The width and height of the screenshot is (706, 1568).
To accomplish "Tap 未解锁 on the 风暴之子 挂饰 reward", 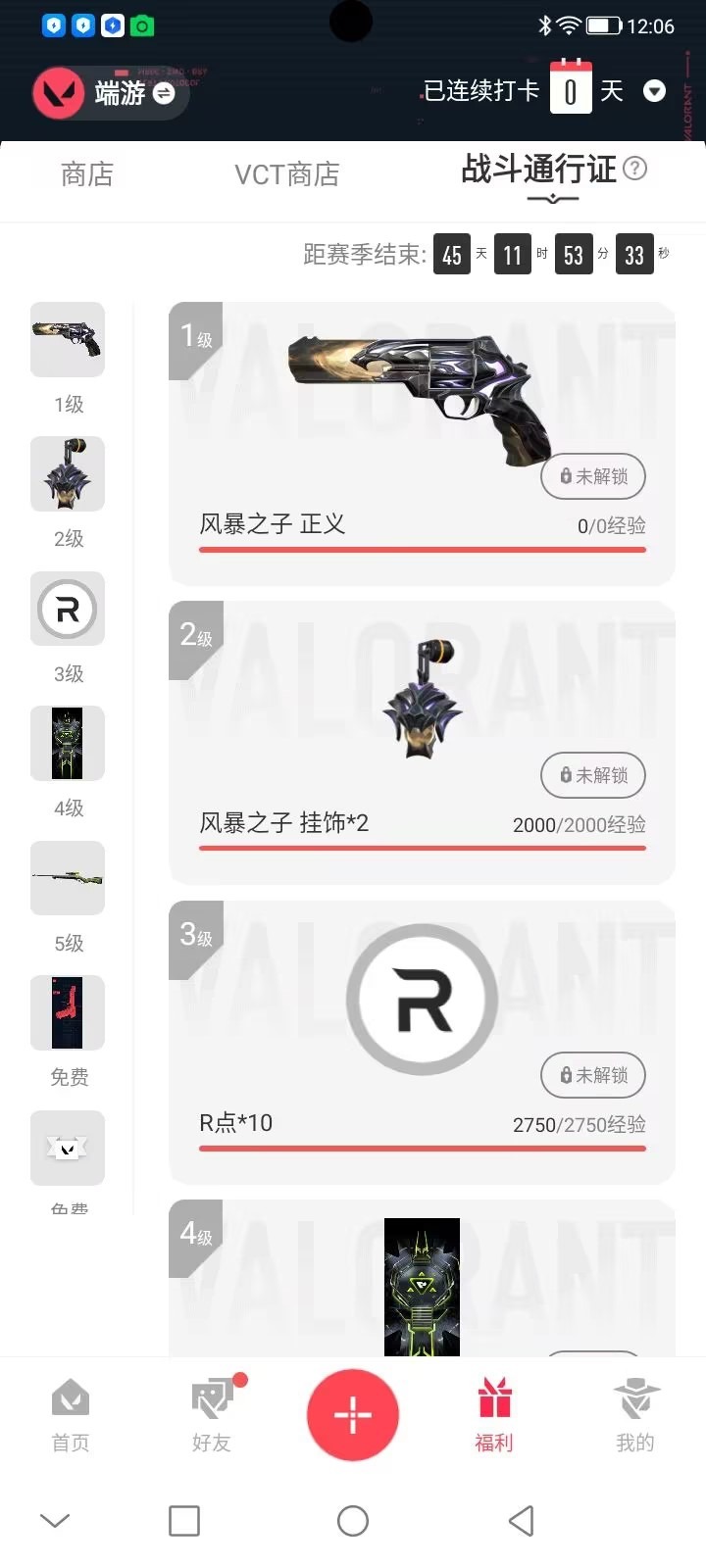I will tap(592, 775).
